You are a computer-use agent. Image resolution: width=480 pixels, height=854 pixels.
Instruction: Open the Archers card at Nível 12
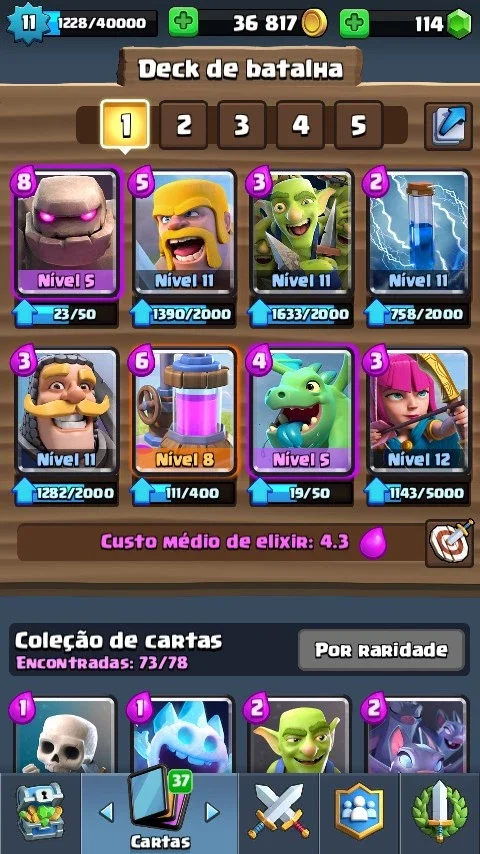[419, 411]
